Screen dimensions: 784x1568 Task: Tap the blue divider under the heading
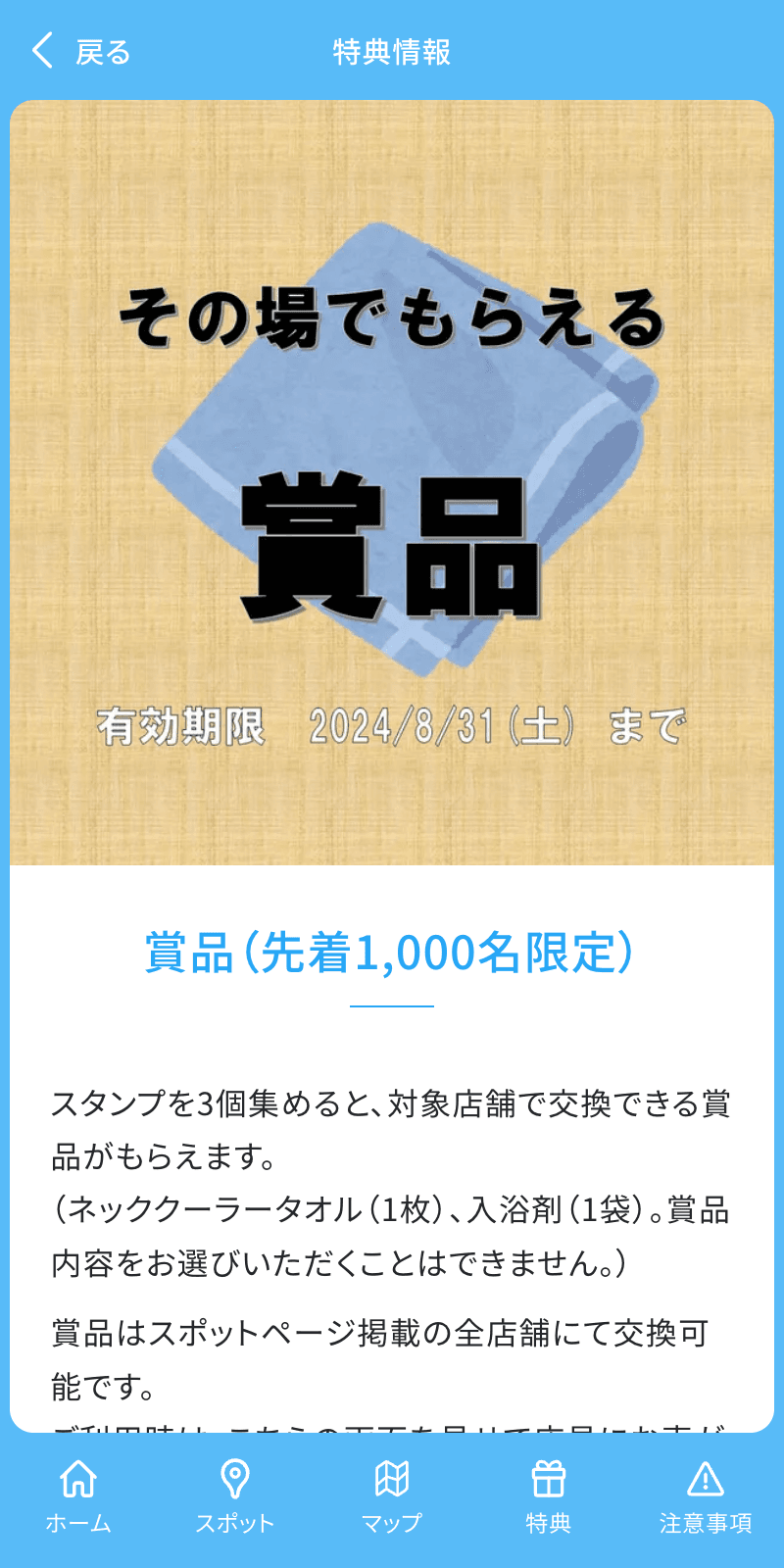[392, 1005]
